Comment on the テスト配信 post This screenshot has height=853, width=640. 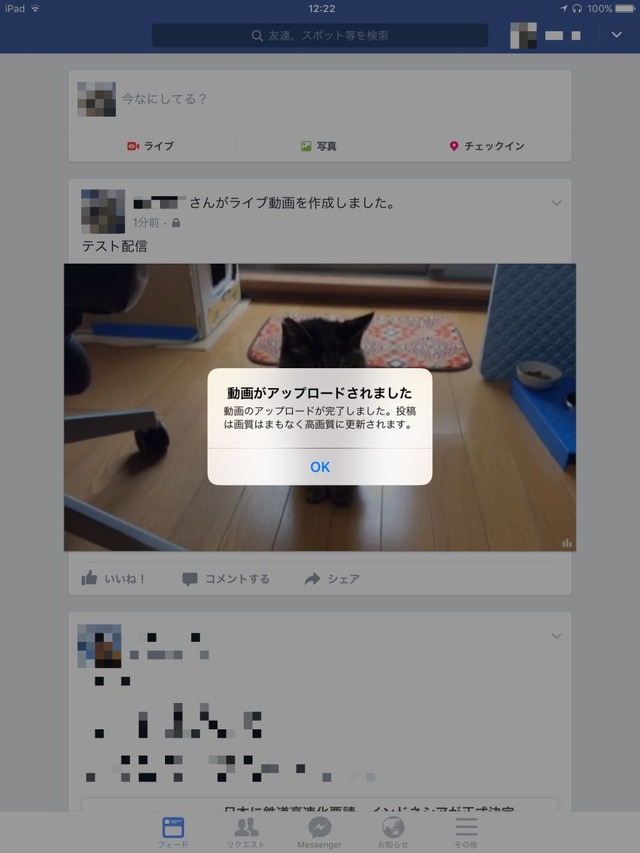[x=226, y=578]
